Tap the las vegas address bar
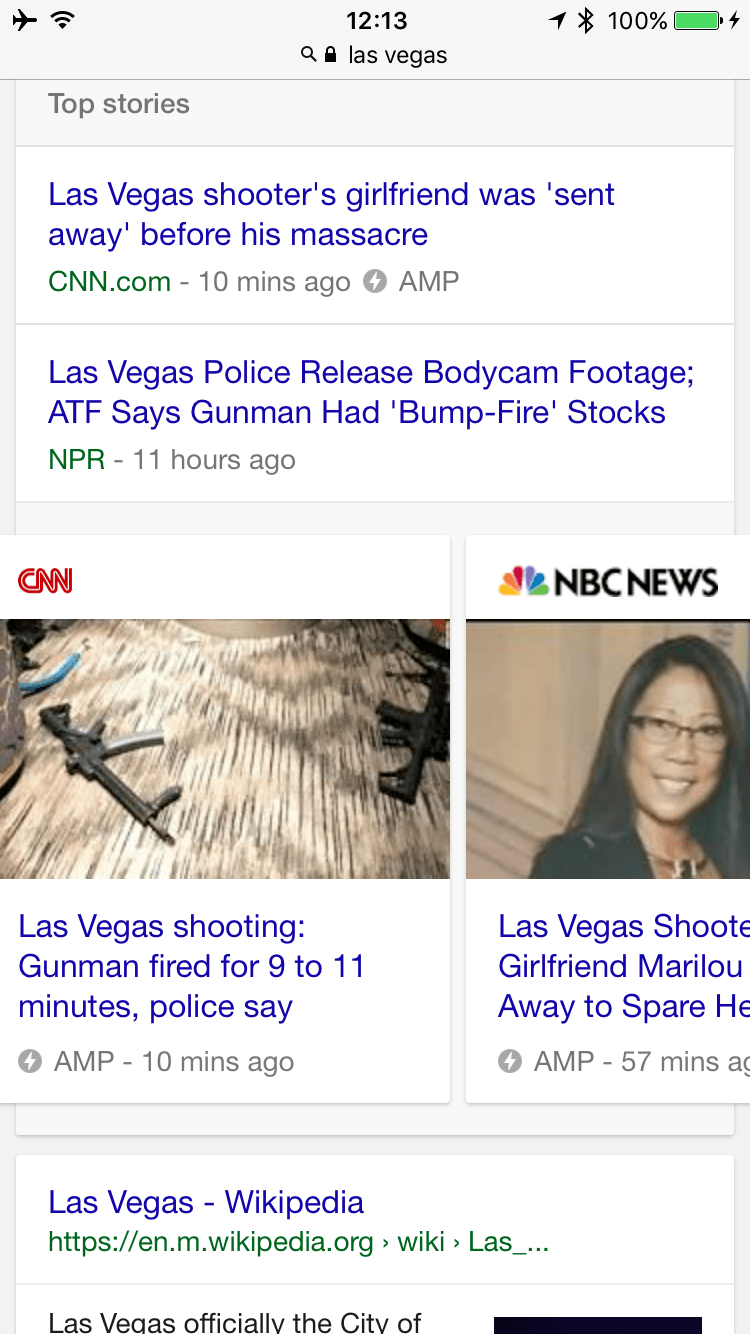Image resolution: width=750 pixels, height=1334 pixels. click(x=375, y=55)
